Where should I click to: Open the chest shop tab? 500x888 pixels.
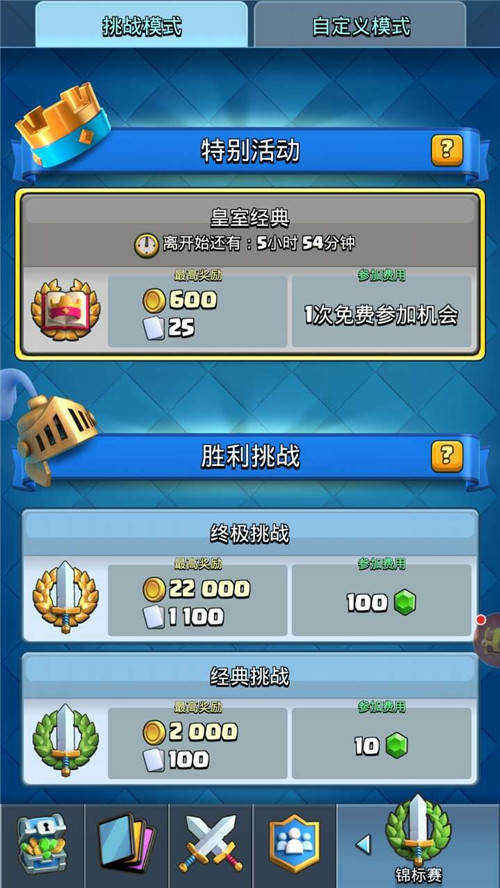pyautogui.click(x=42, y=846)
